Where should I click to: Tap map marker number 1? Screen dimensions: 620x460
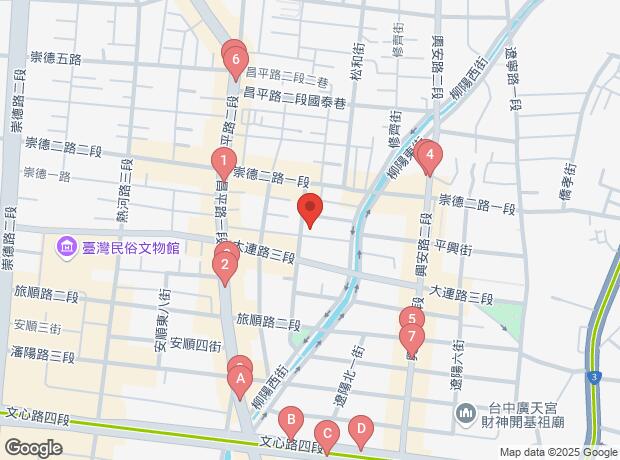point(223,161)
